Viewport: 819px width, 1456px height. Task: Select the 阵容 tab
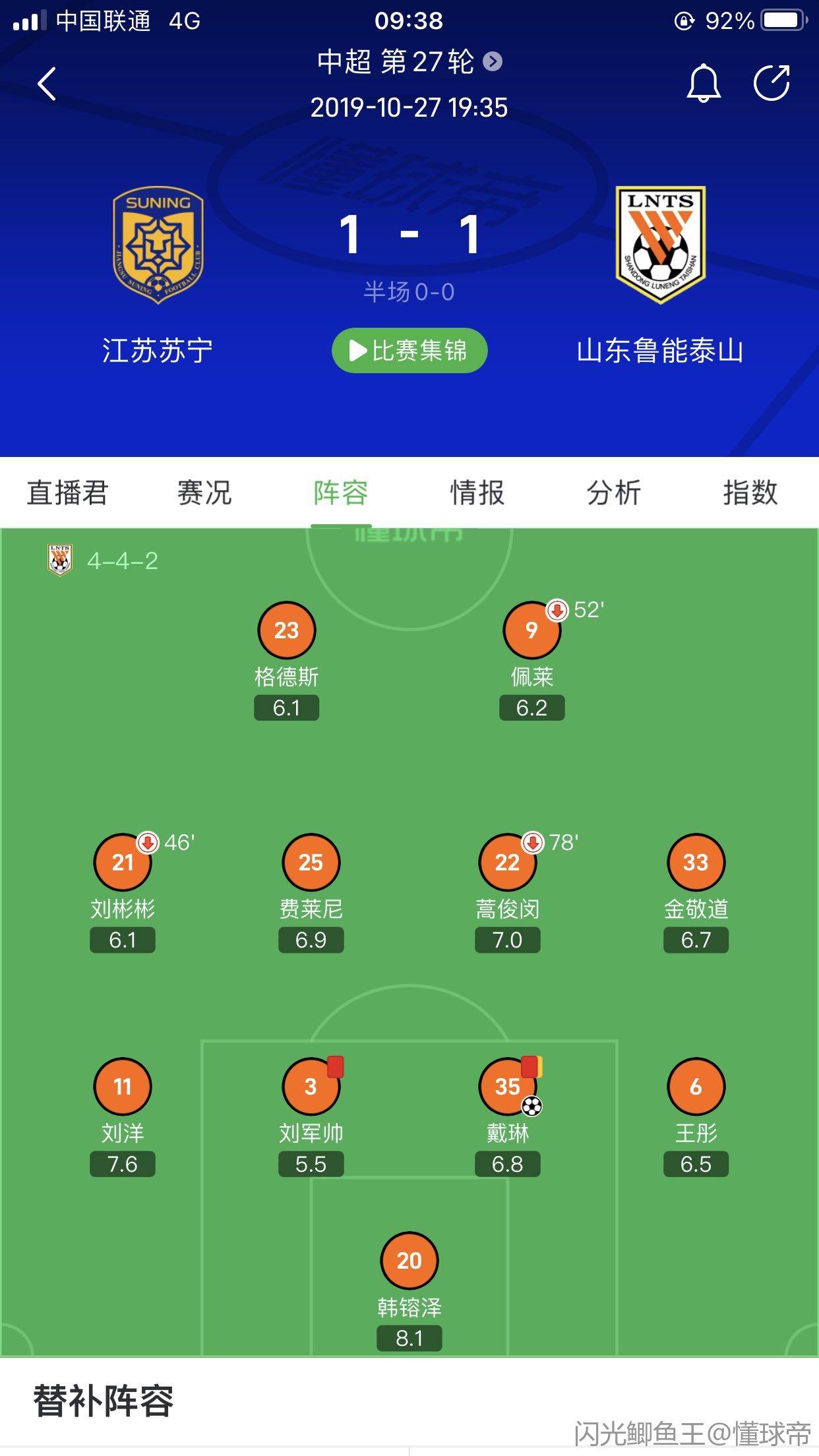tap(341, 493)
